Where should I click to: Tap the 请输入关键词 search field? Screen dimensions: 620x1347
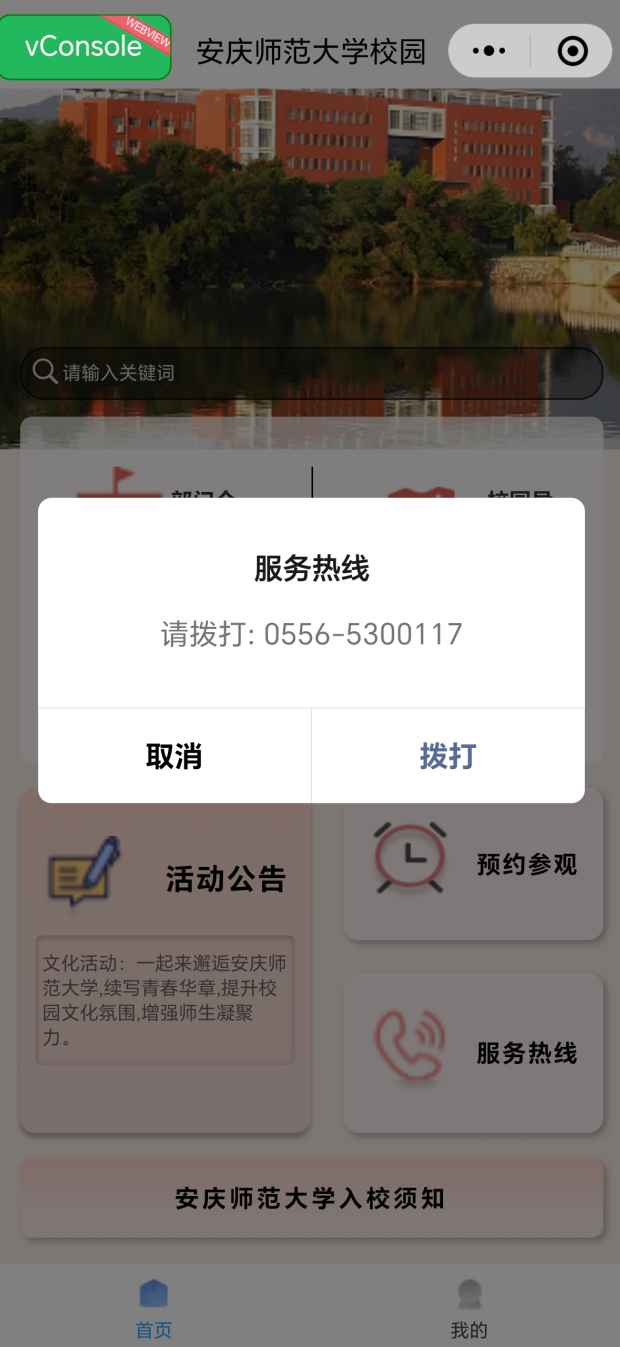[x=310, y=373]
